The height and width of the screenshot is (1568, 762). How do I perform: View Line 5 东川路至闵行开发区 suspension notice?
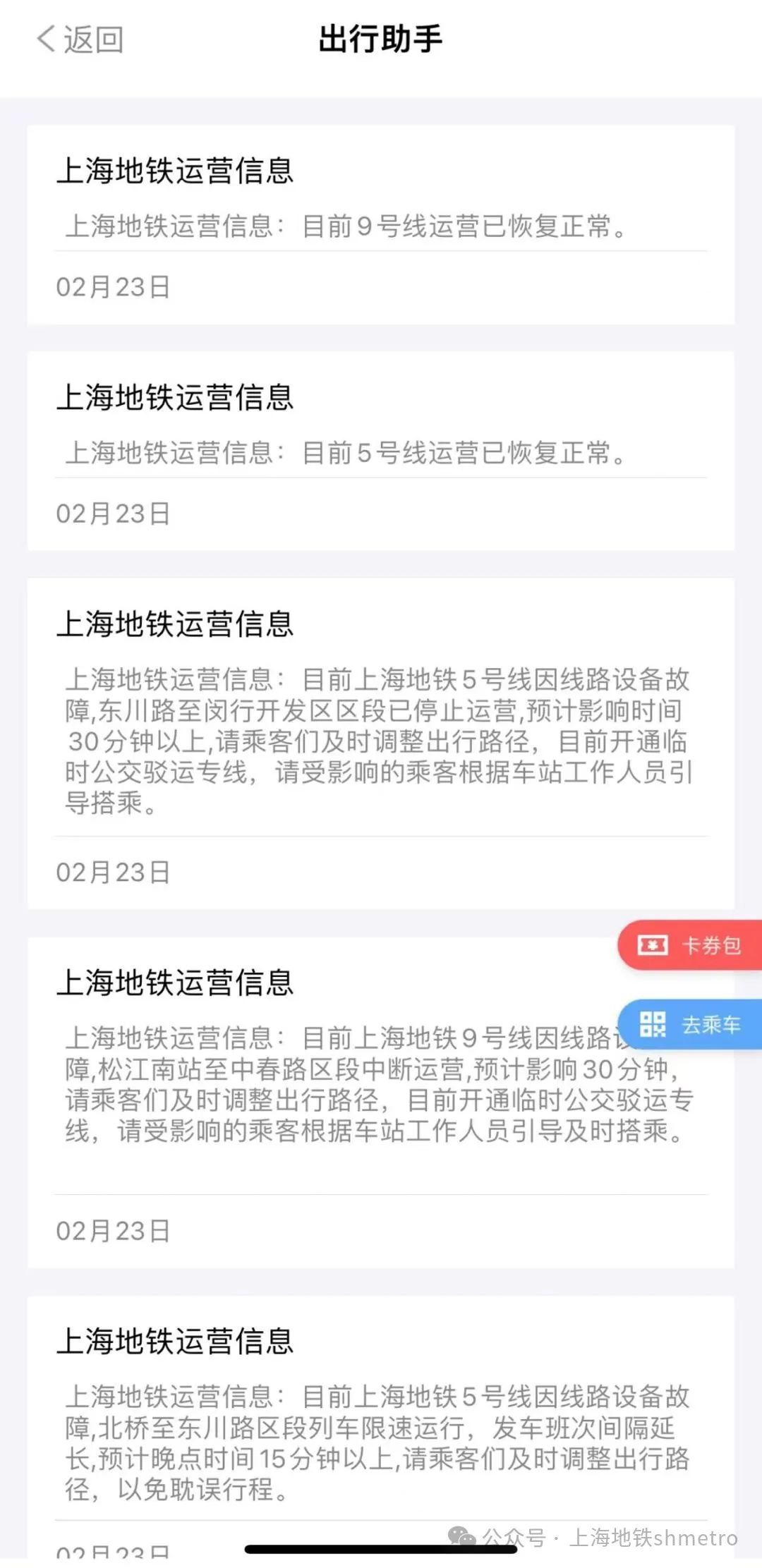pos(381,741)
